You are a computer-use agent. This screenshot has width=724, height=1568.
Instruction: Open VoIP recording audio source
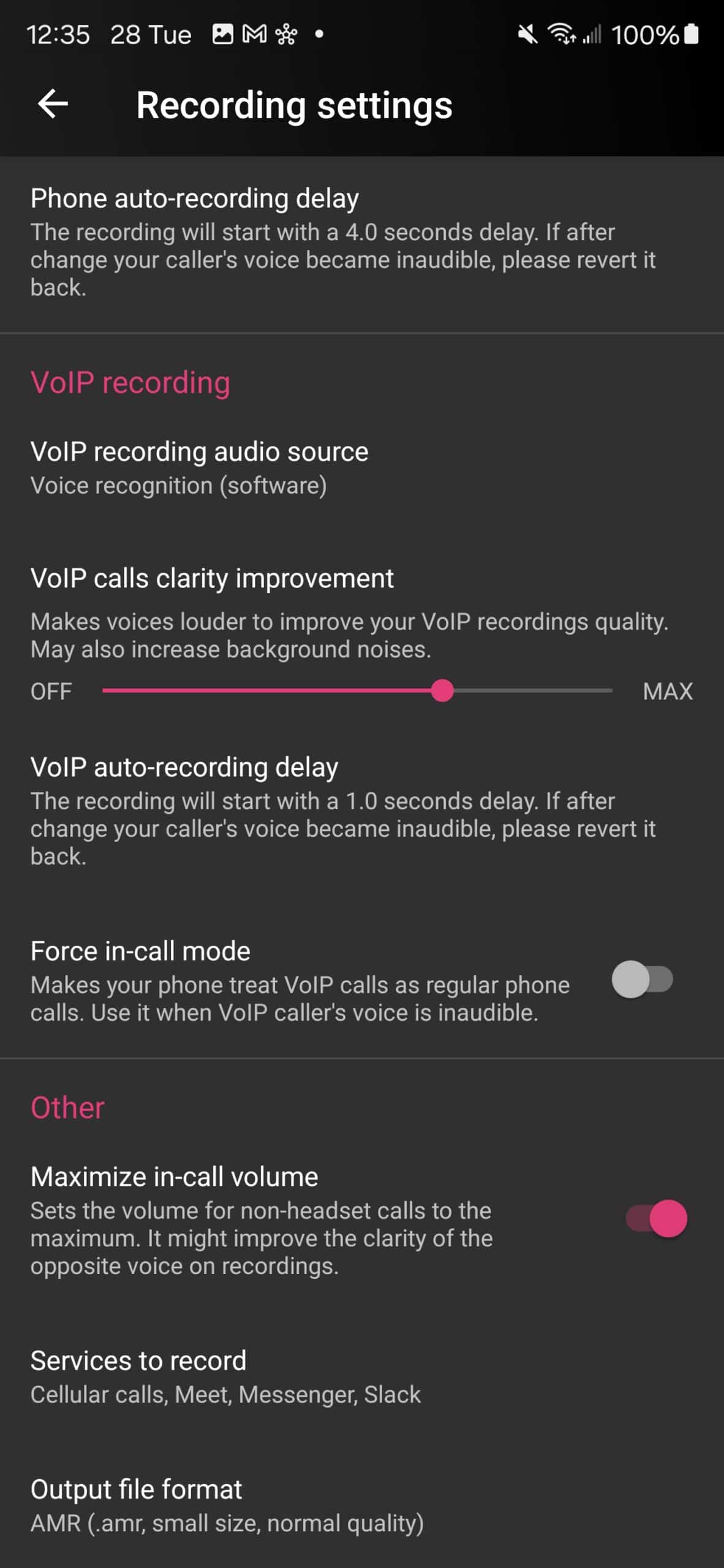(x=362, y=469)
